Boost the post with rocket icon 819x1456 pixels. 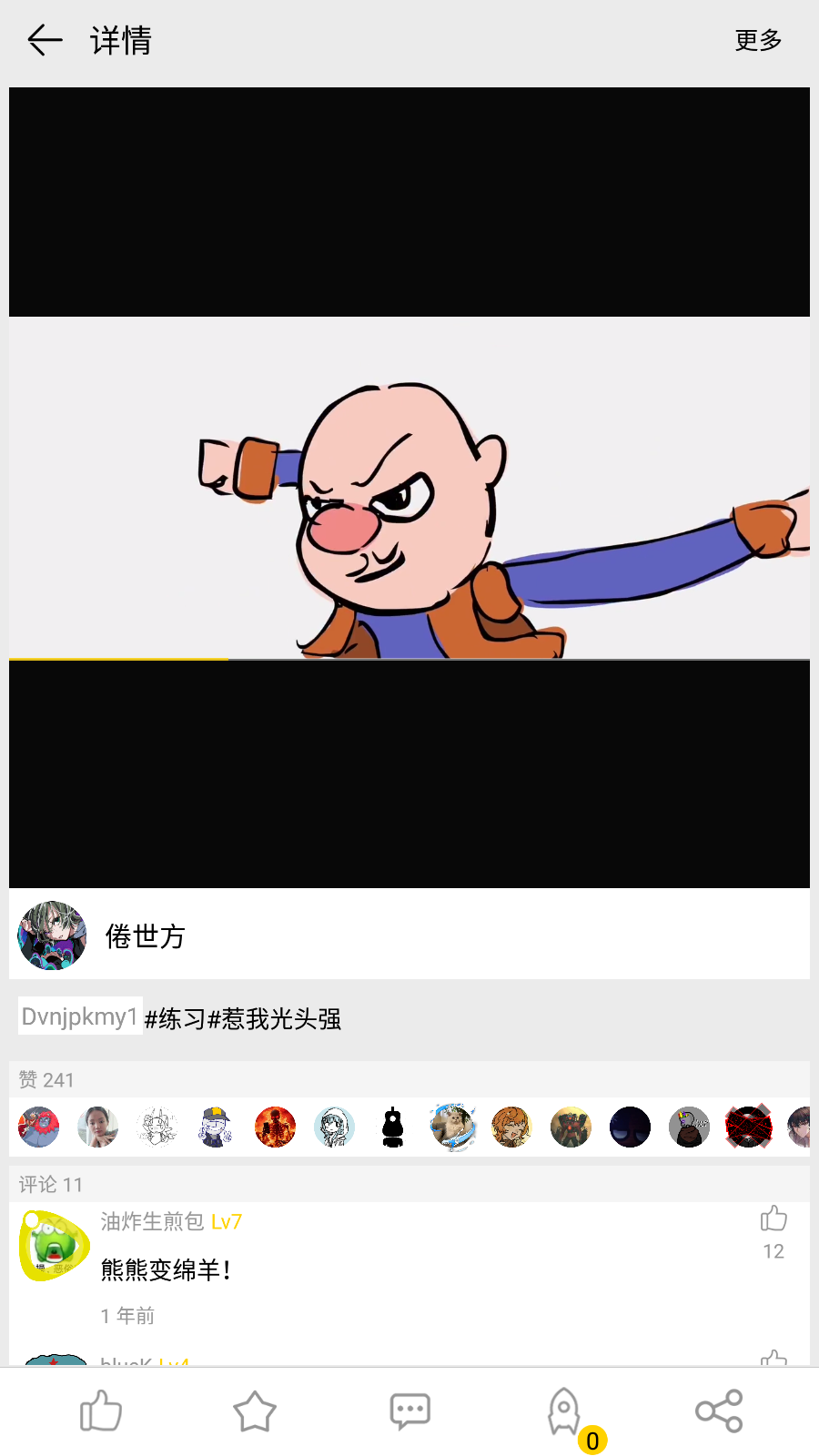tap(564, 1411)
